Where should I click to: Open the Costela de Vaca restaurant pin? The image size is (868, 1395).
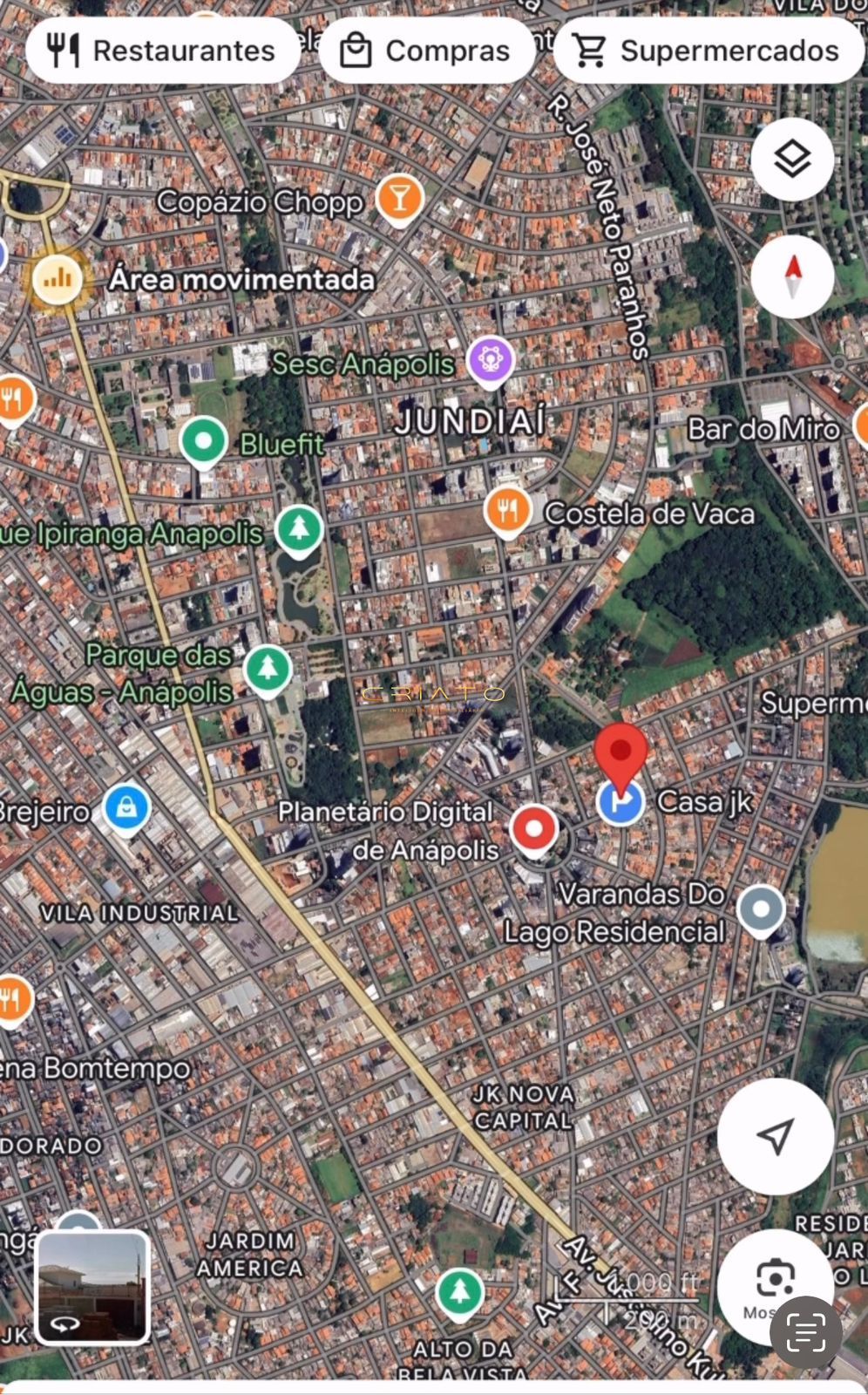507,508
